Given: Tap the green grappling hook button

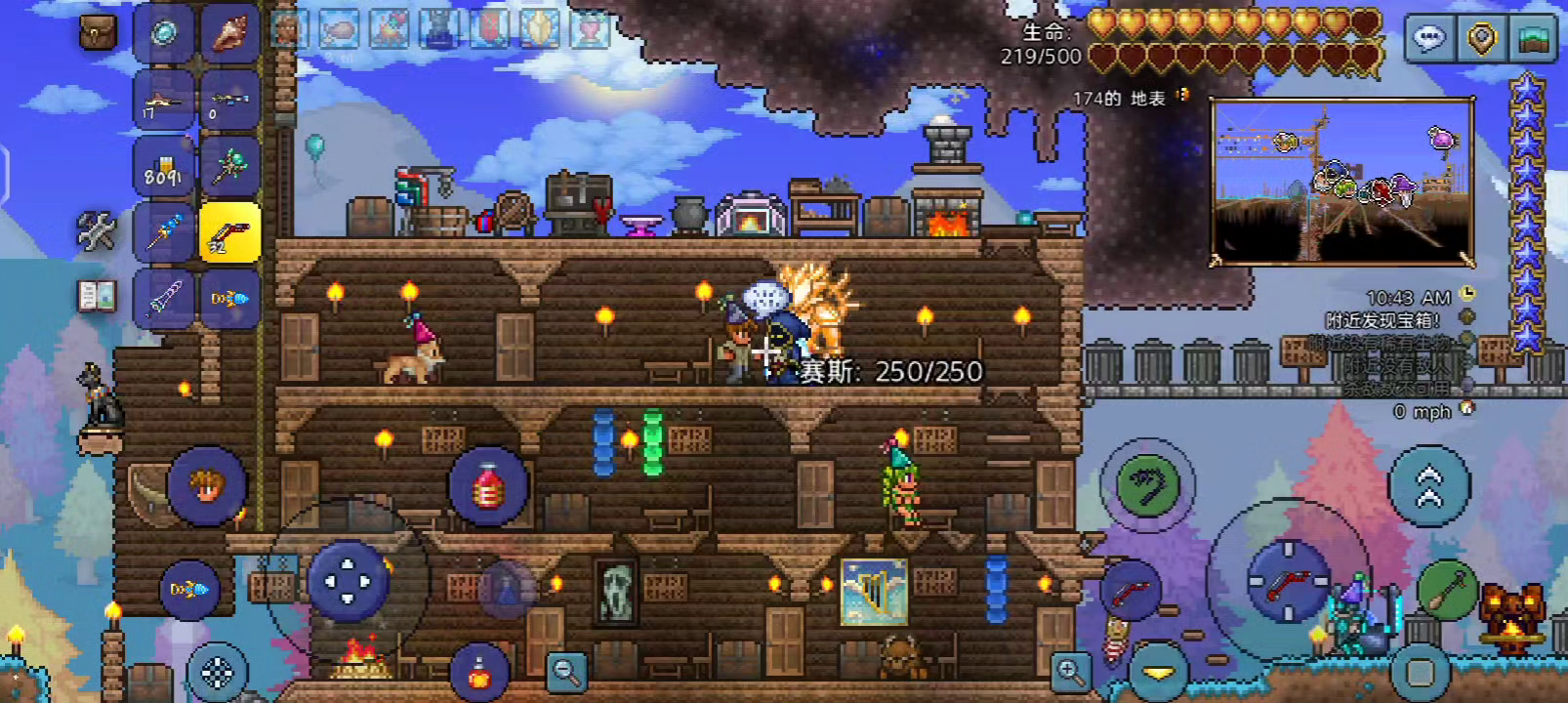Looking at the screenshot, I should pyautogui.click(x=1148, y=485).
